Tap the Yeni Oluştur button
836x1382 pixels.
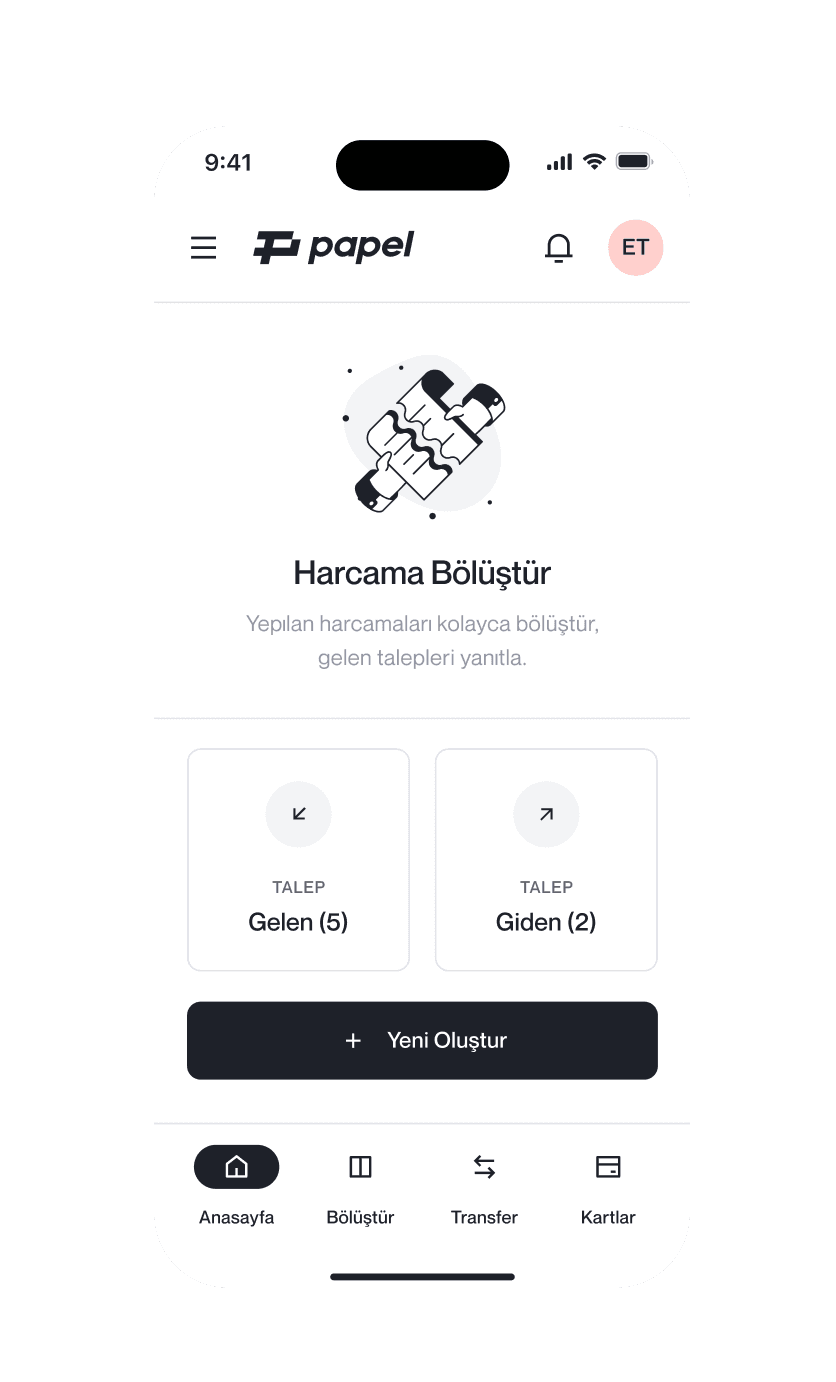[422, 1040]
